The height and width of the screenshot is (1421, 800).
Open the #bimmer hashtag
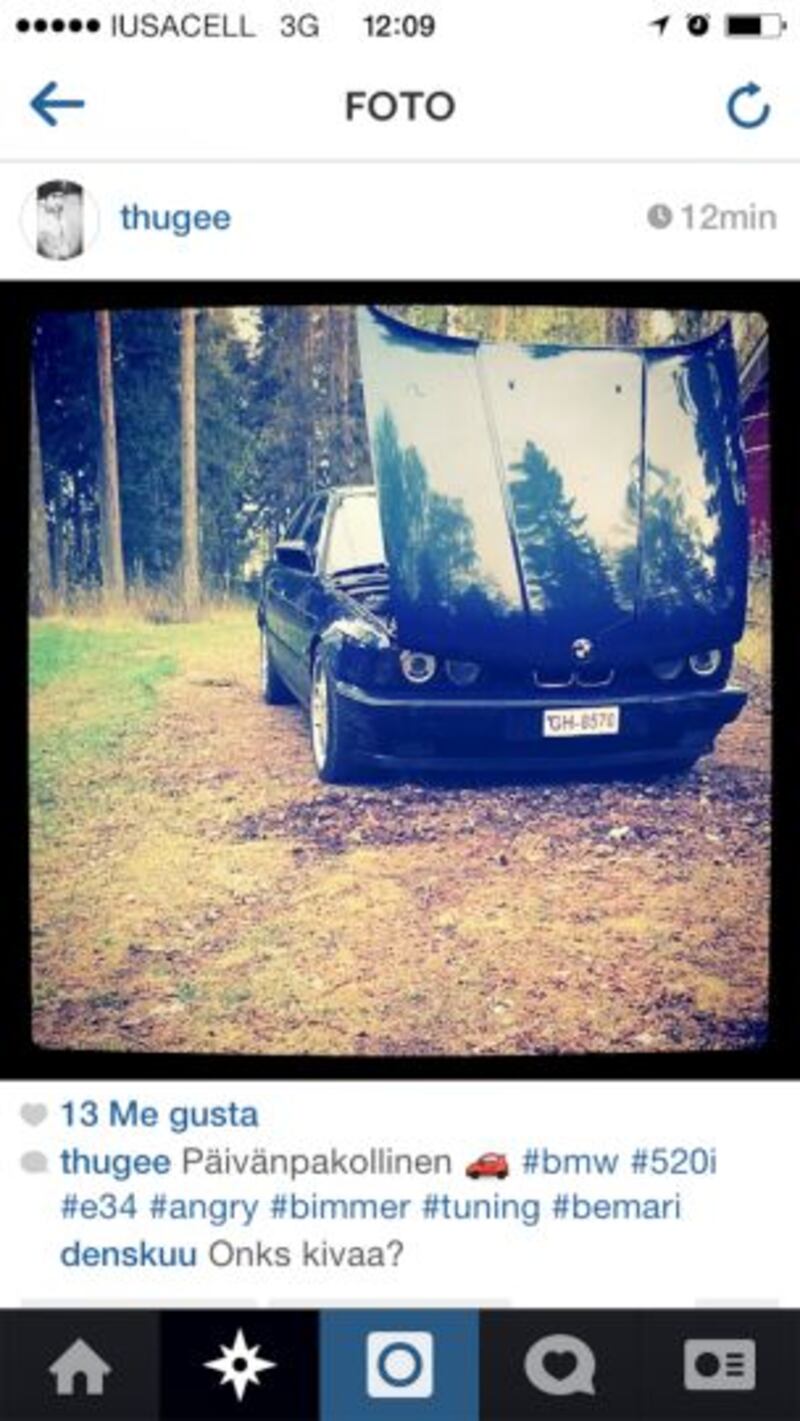(340, 1207)
